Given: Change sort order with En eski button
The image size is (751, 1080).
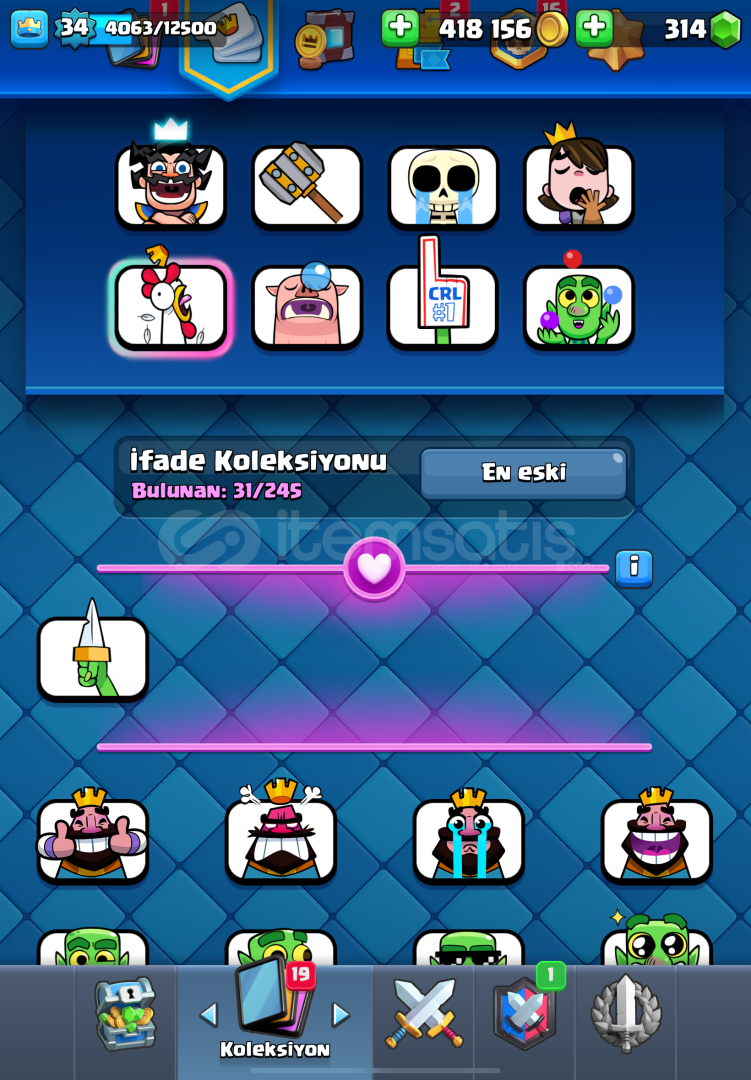Looking at the screenshot, I should point(523,473).
